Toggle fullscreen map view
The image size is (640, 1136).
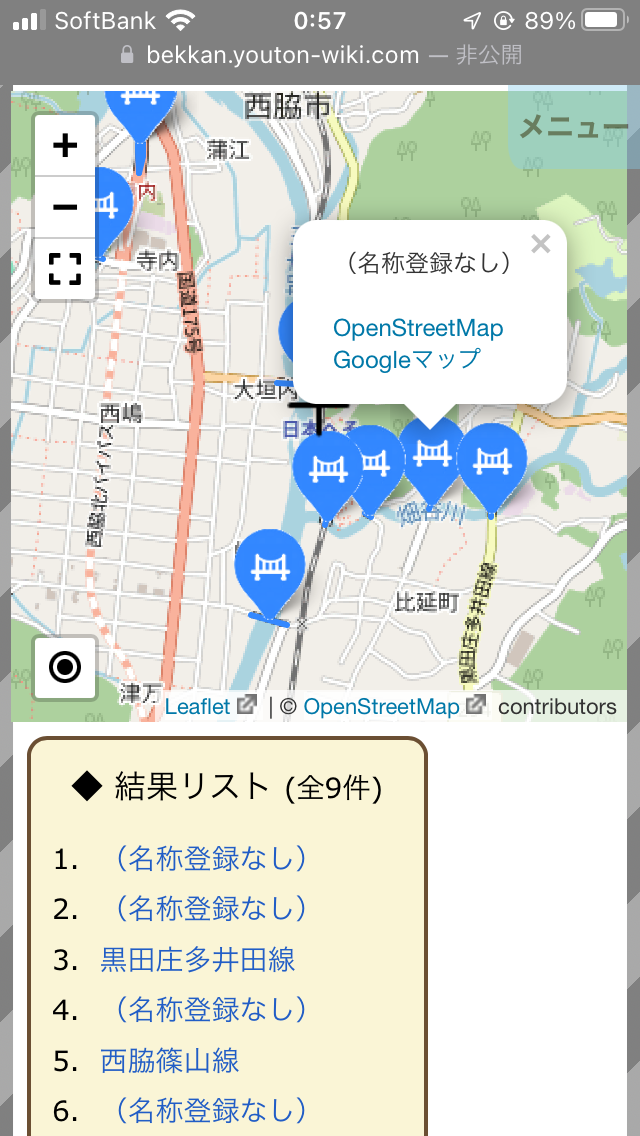pyautogui.click(x=65, y=269)
